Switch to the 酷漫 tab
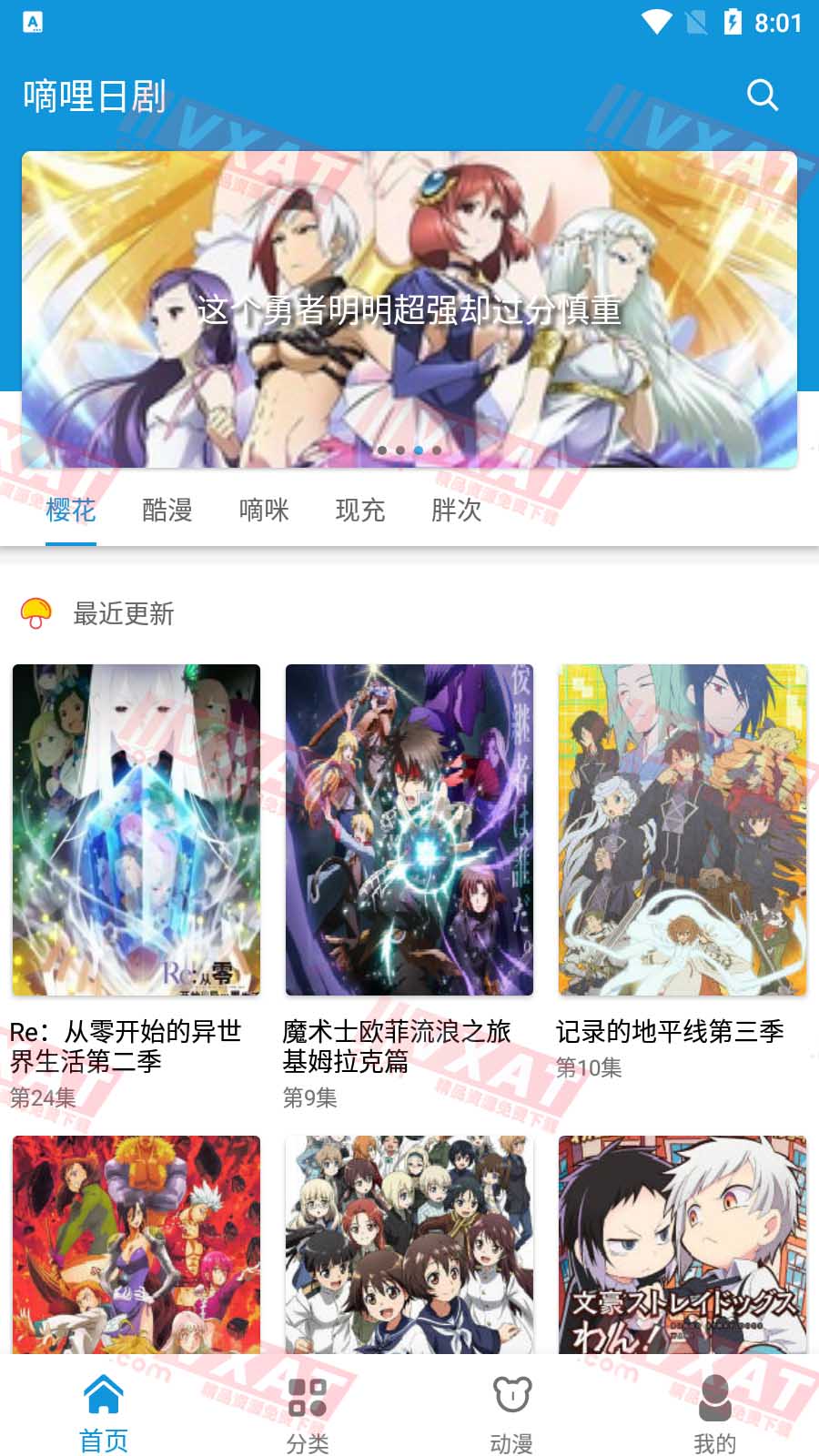 click(167, 511)
